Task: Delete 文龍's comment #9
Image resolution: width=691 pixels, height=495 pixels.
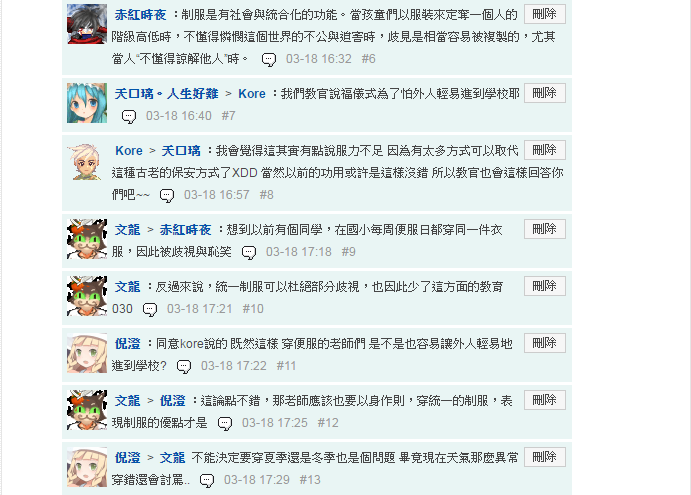Action: click(x=544, y=229)
